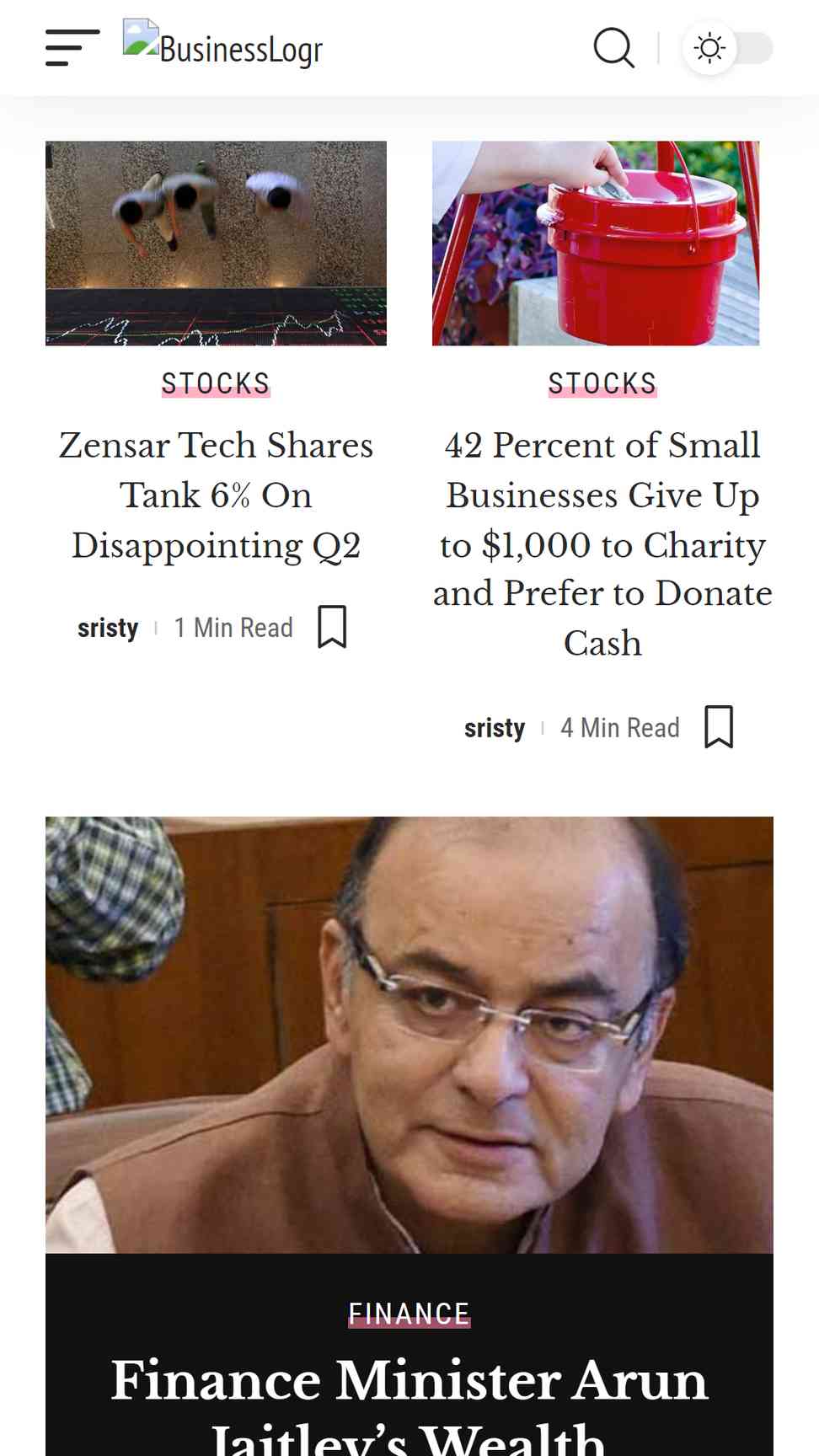Open the search icon
This screenshot has width=819, height=1456.
[613, 48]
